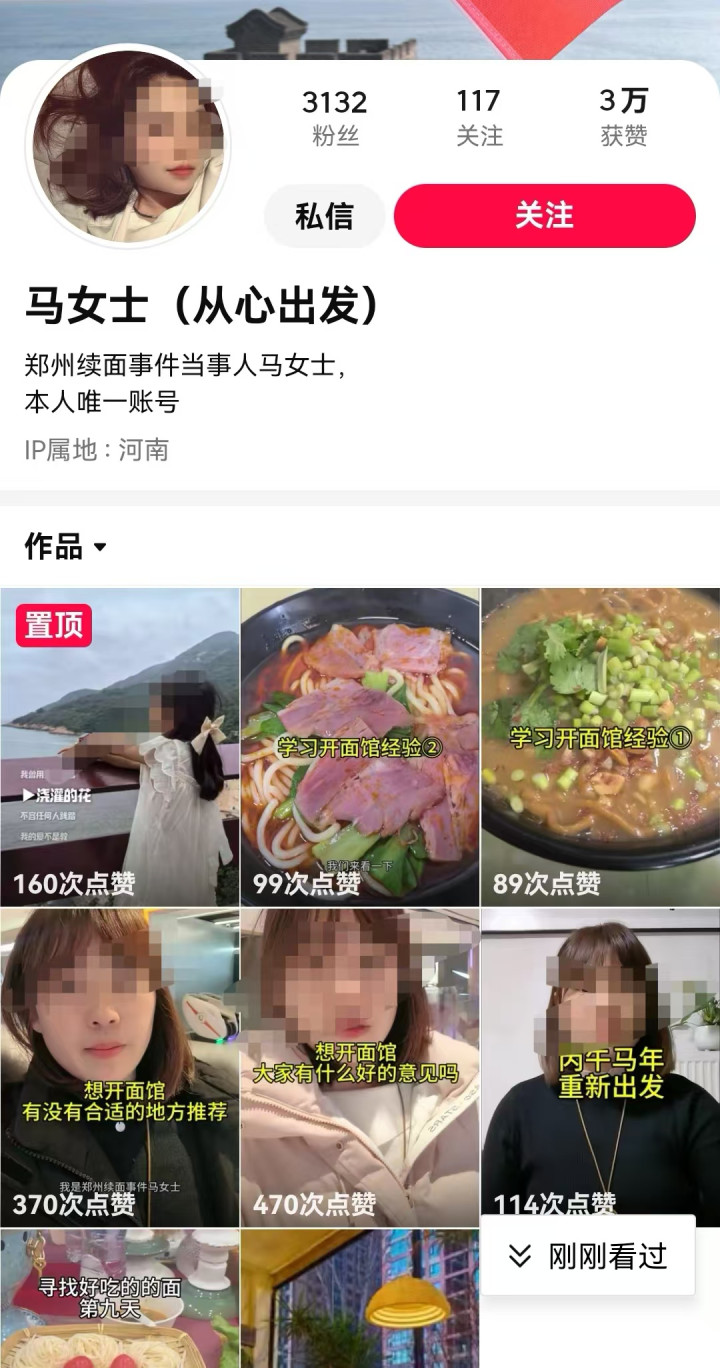Open video 学习开面馆经验①

600,746
